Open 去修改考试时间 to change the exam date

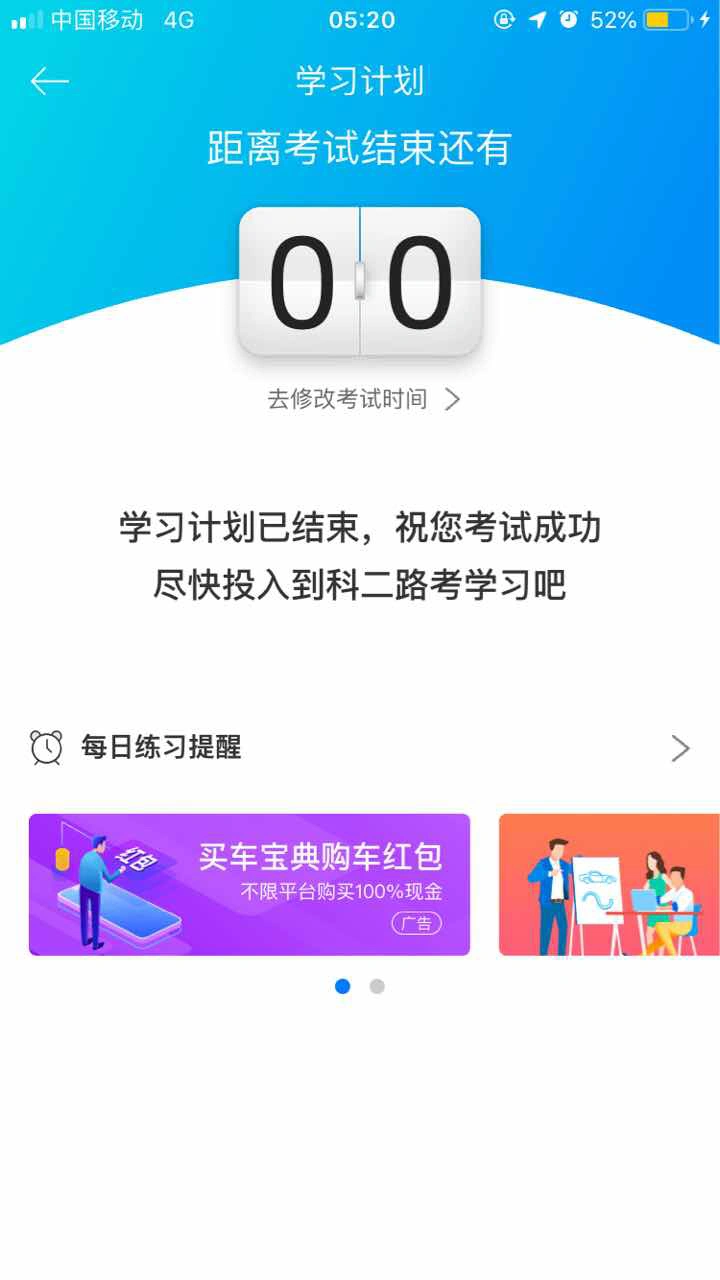(362, 400)
